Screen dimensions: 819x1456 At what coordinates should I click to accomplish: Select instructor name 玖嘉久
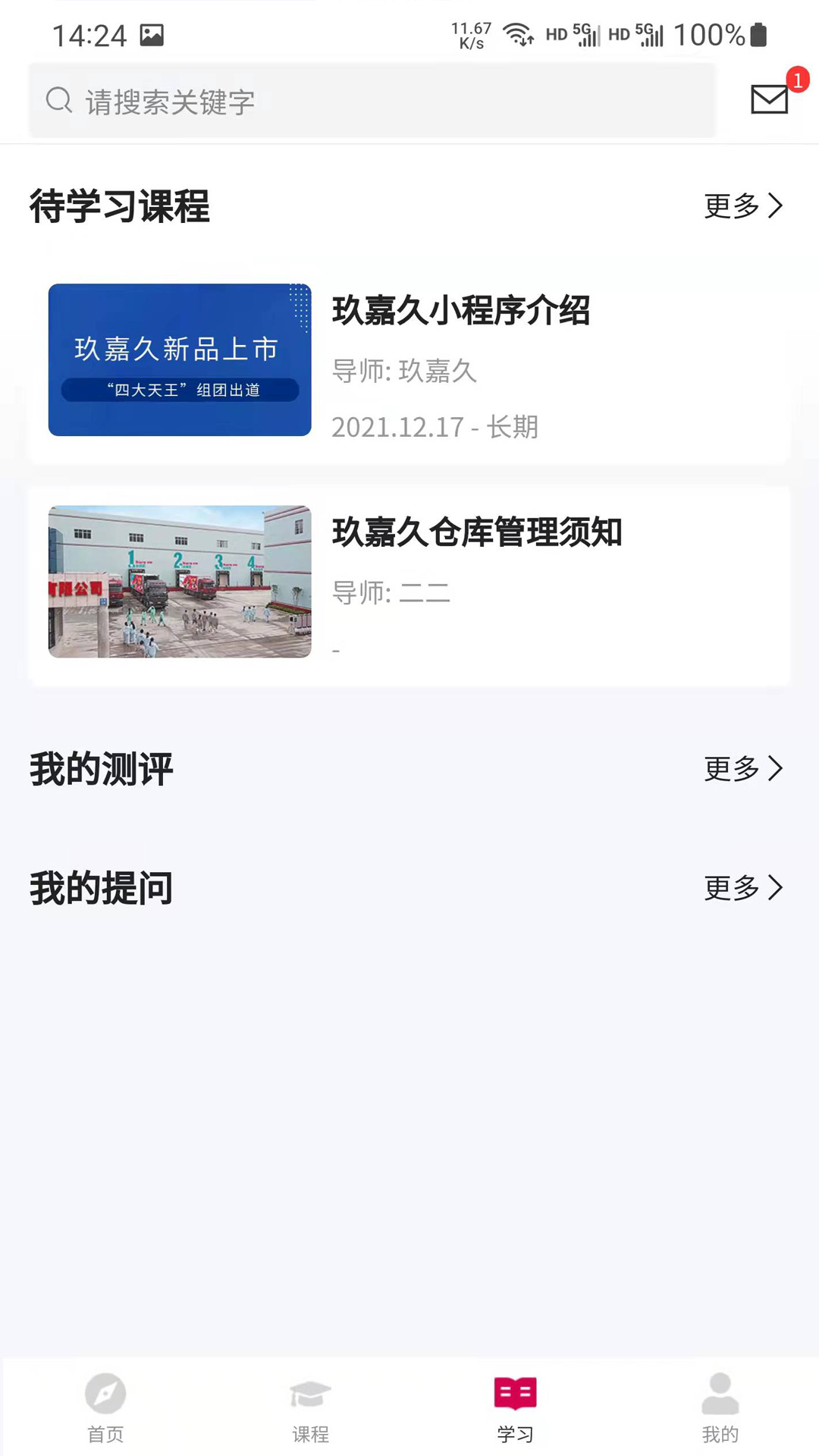click(x=438, y=372)
